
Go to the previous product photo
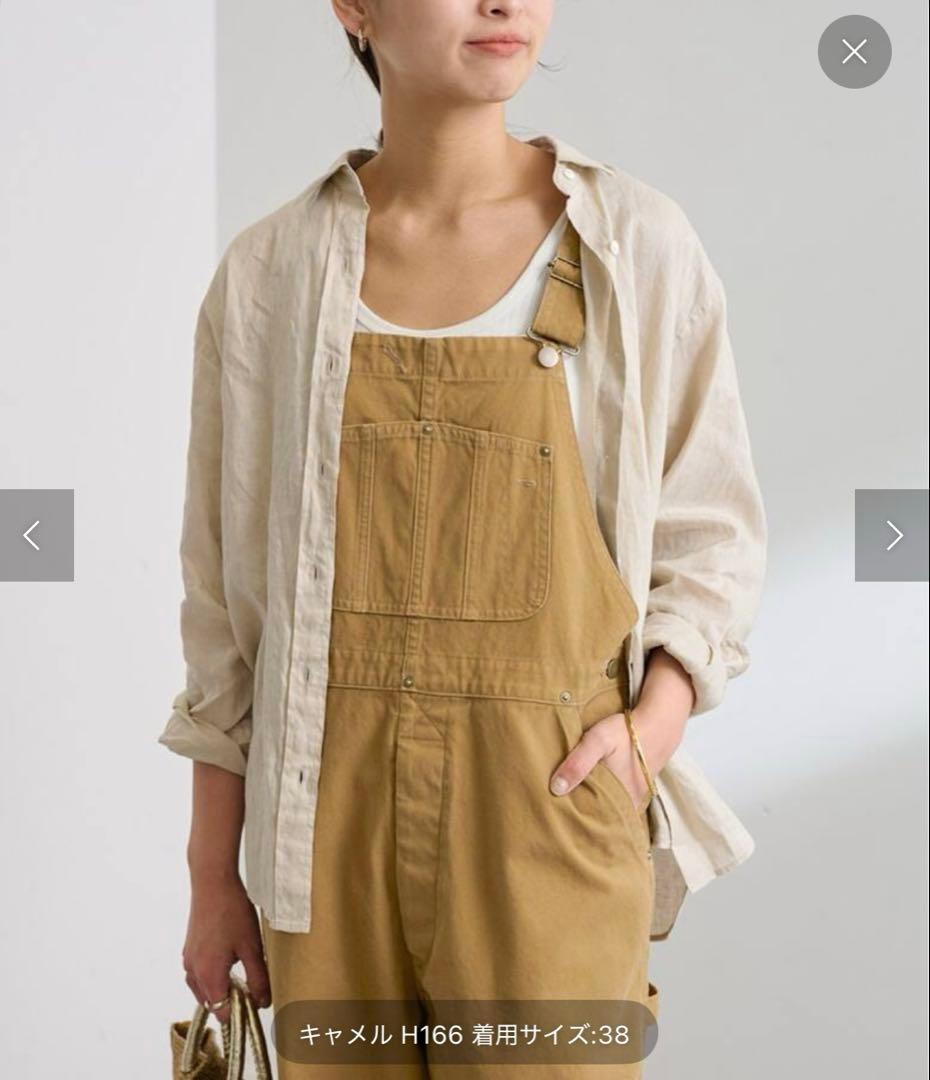click(36, 535)
